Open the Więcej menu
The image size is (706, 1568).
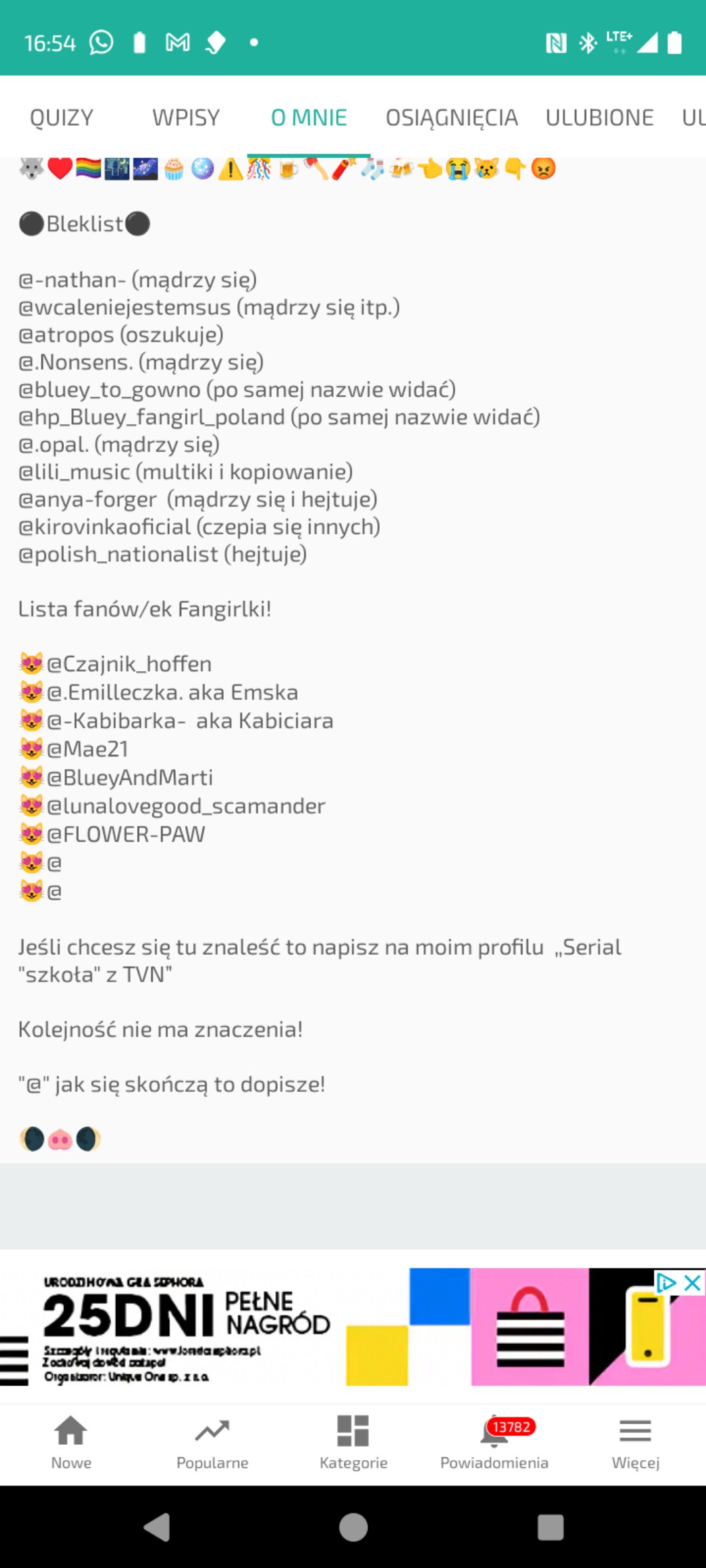635,1442
